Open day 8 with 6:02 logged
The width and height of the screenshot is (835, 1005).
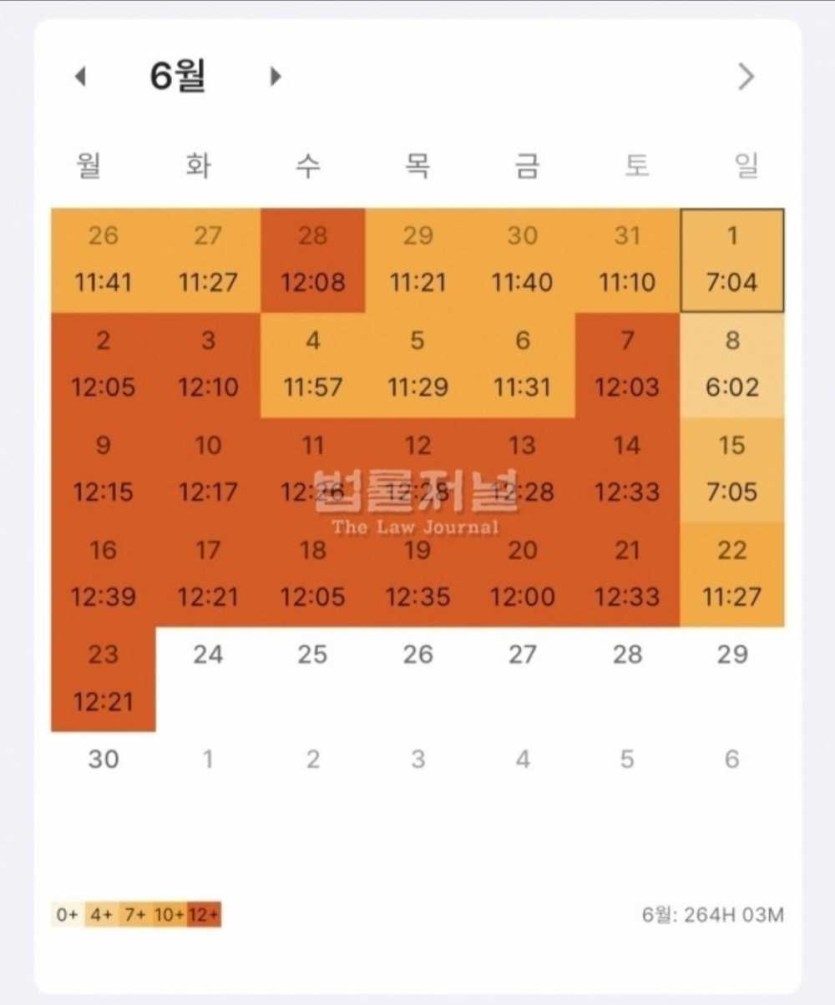(x=732, y=365)
